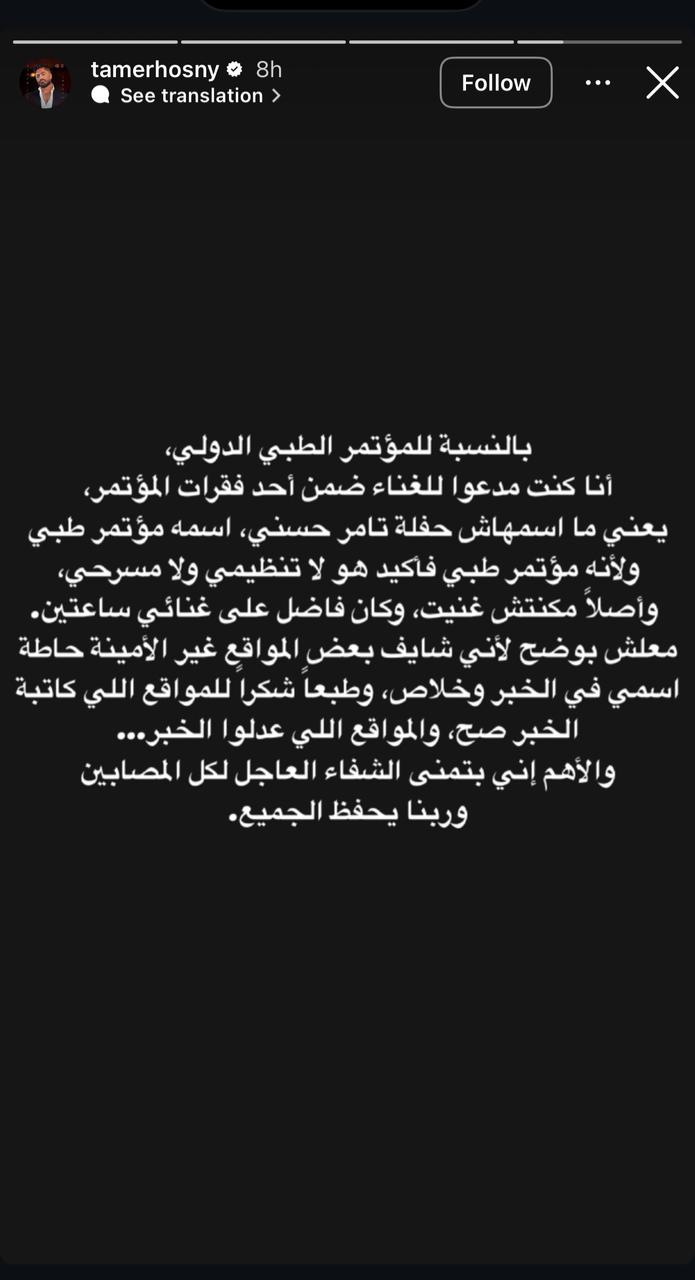
Task: Close the story viewer
Action: pyautogui.click(x=662, y=83)
